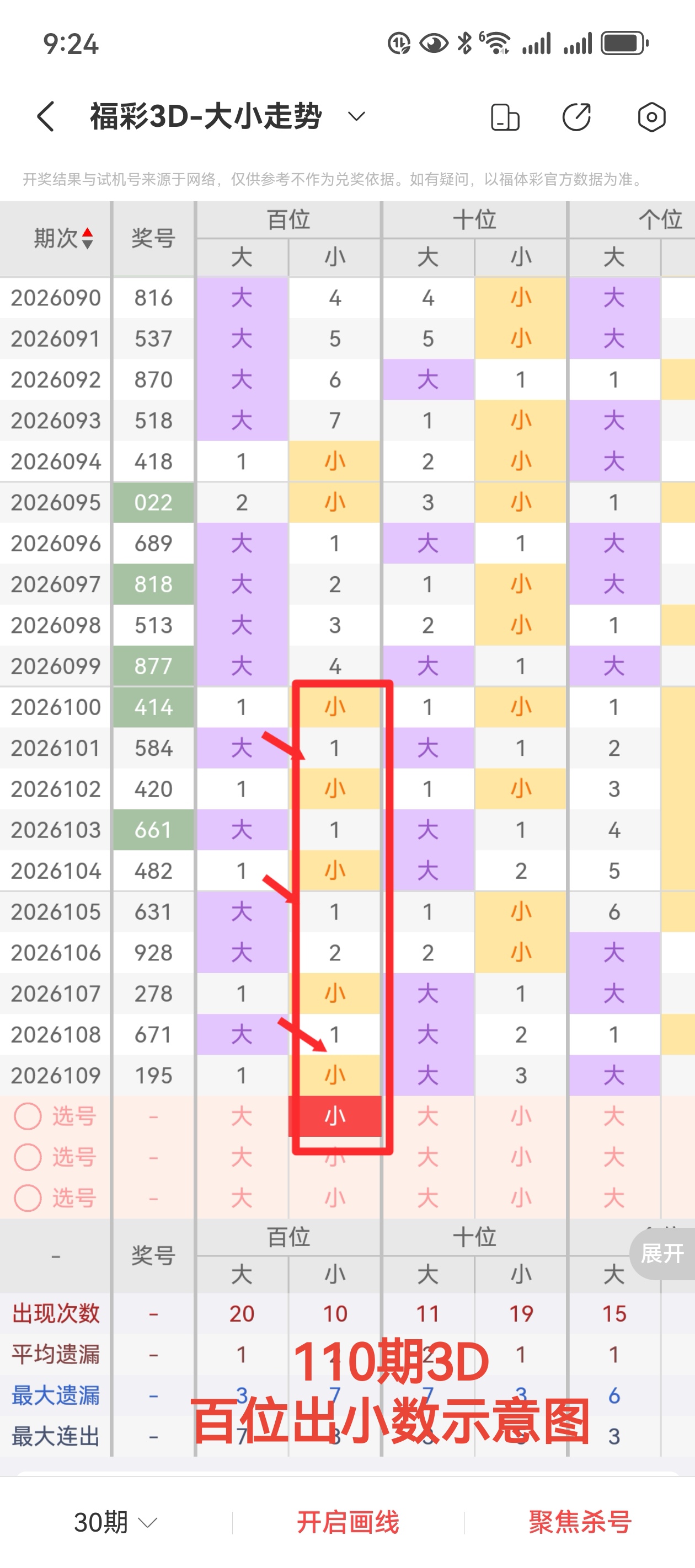Open 聚焦杀号 feature
The width and height of the screenshot is (695, 1568).
[x=580, y=1522]
